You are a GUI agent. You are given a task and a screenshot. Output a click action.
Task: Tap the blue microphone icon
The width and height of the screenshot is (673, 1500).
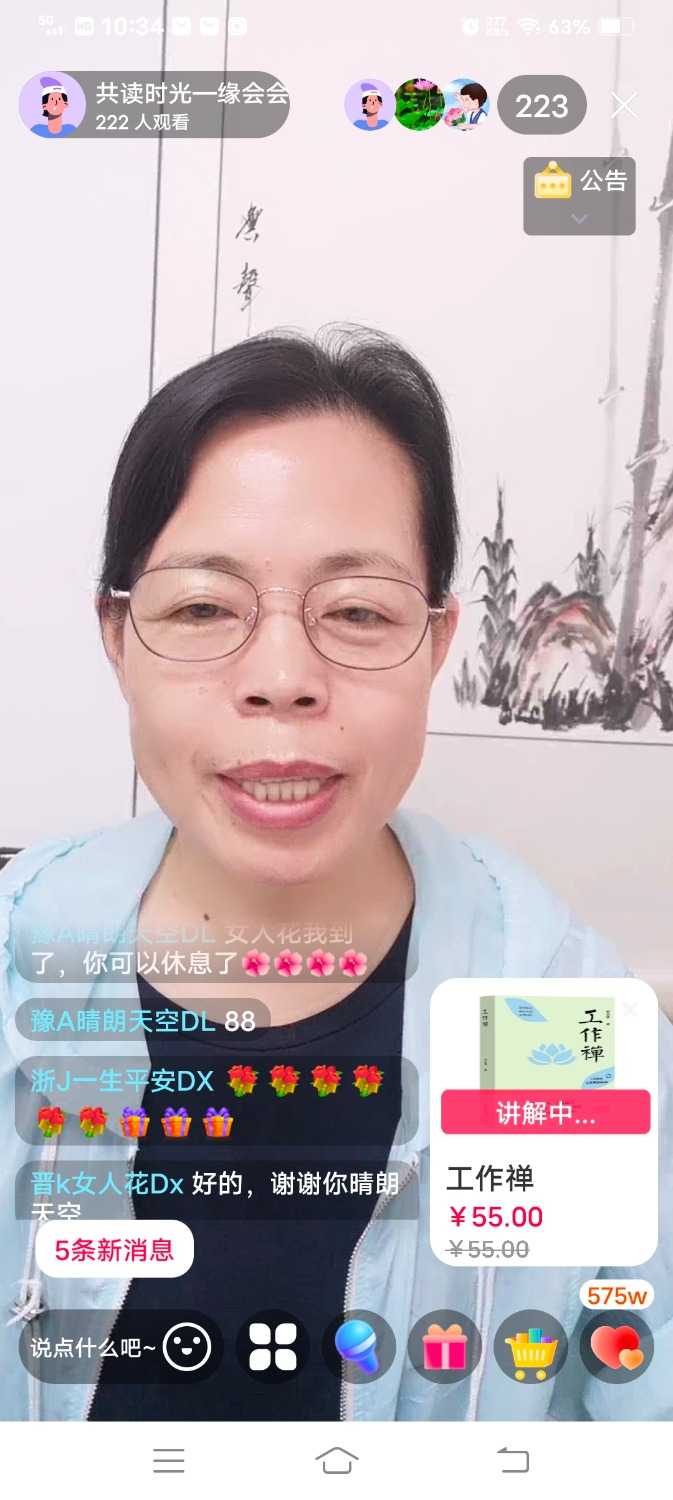coord(359,1347)
